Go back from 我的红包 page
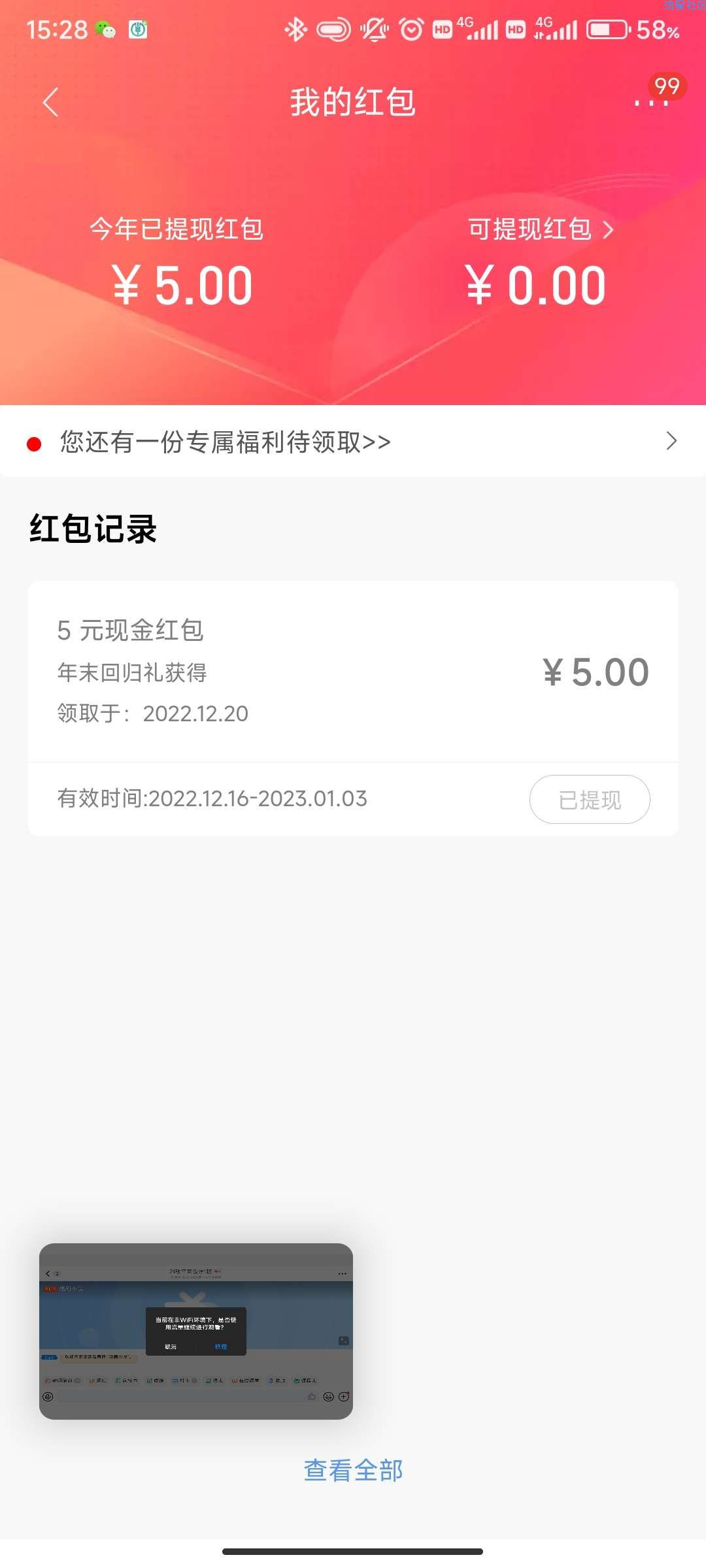706x1568 pixels. click(x=51, y=103)
